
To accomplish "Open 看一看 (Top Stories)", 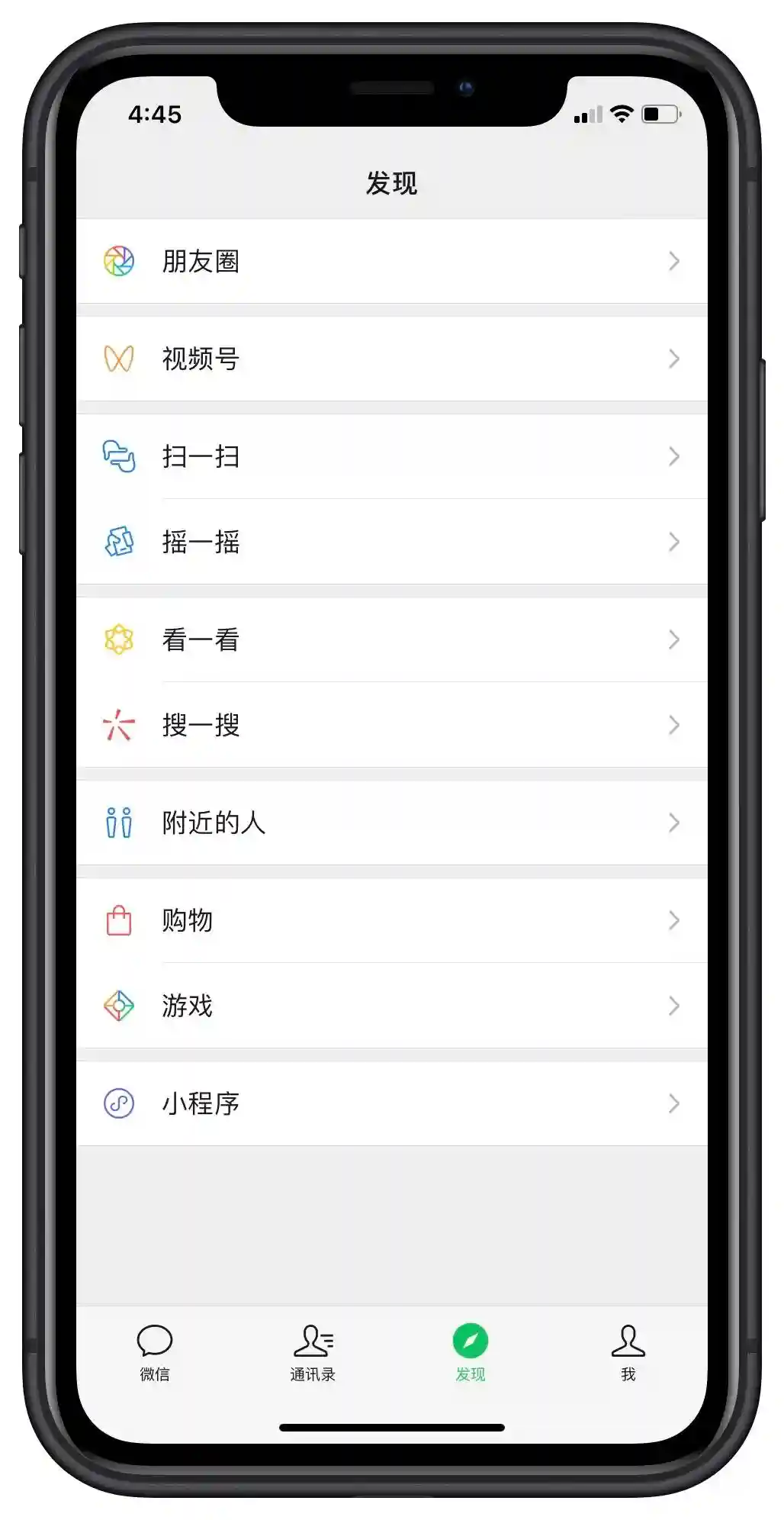I will click(390, 639).
